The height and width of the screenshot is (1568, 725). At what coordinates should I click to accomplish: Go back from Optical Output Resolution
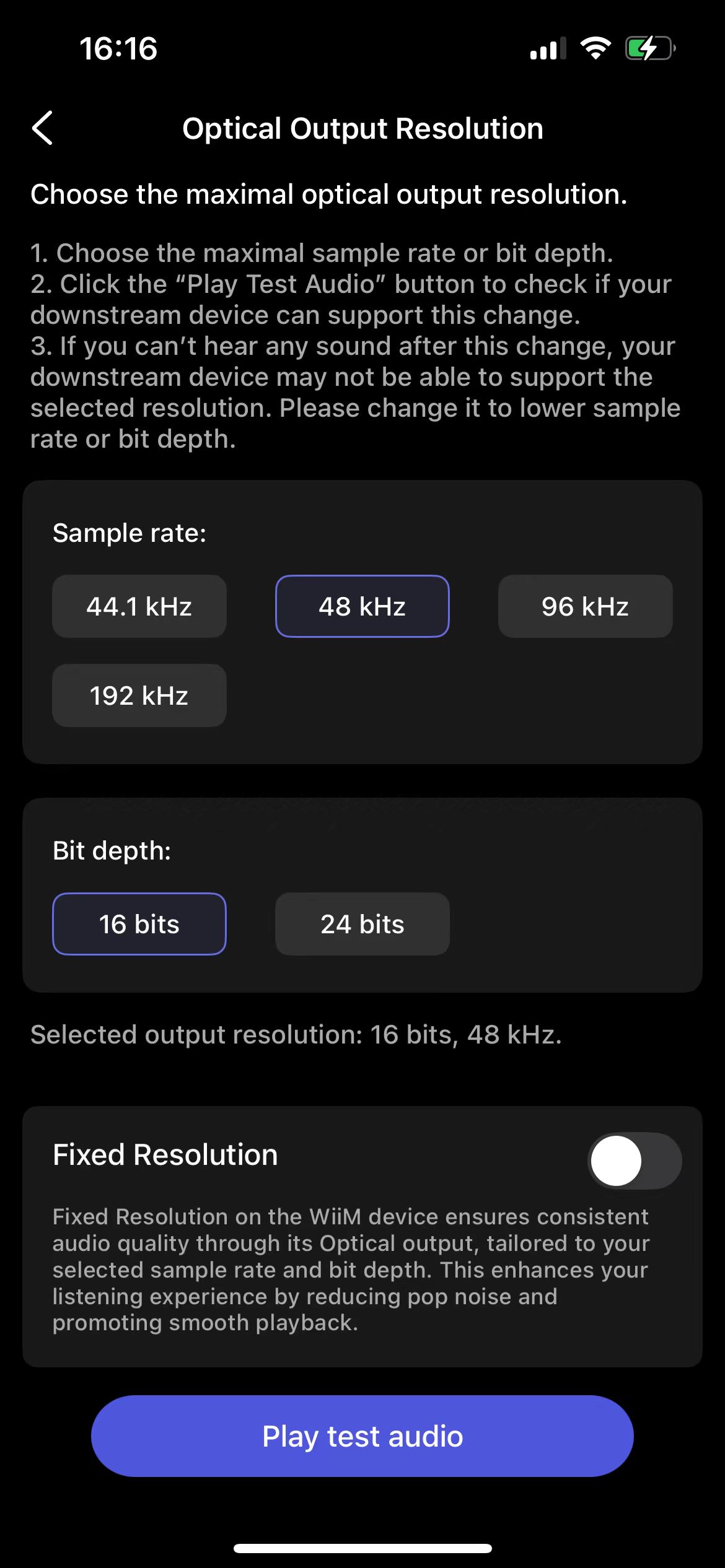point(42,128)
